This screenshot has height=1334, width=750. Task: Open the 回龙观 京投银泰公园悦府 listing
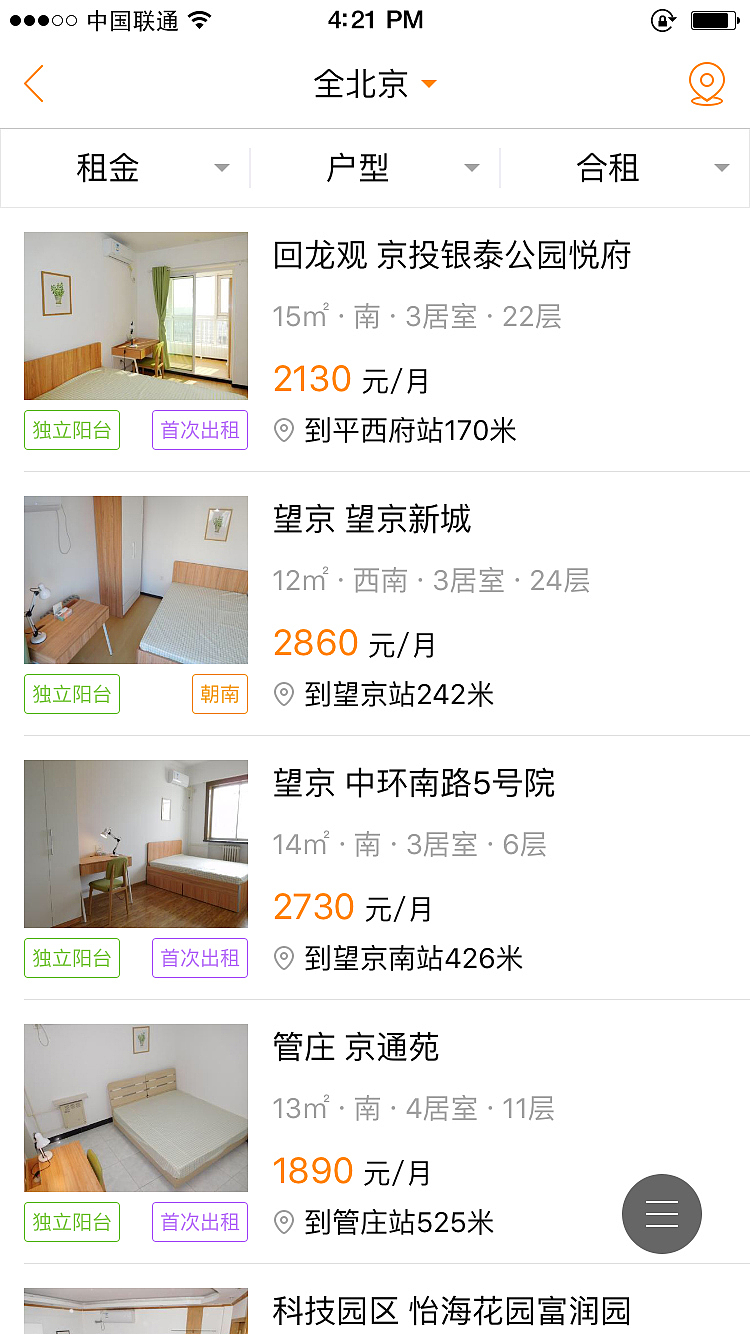pos(452,256)
